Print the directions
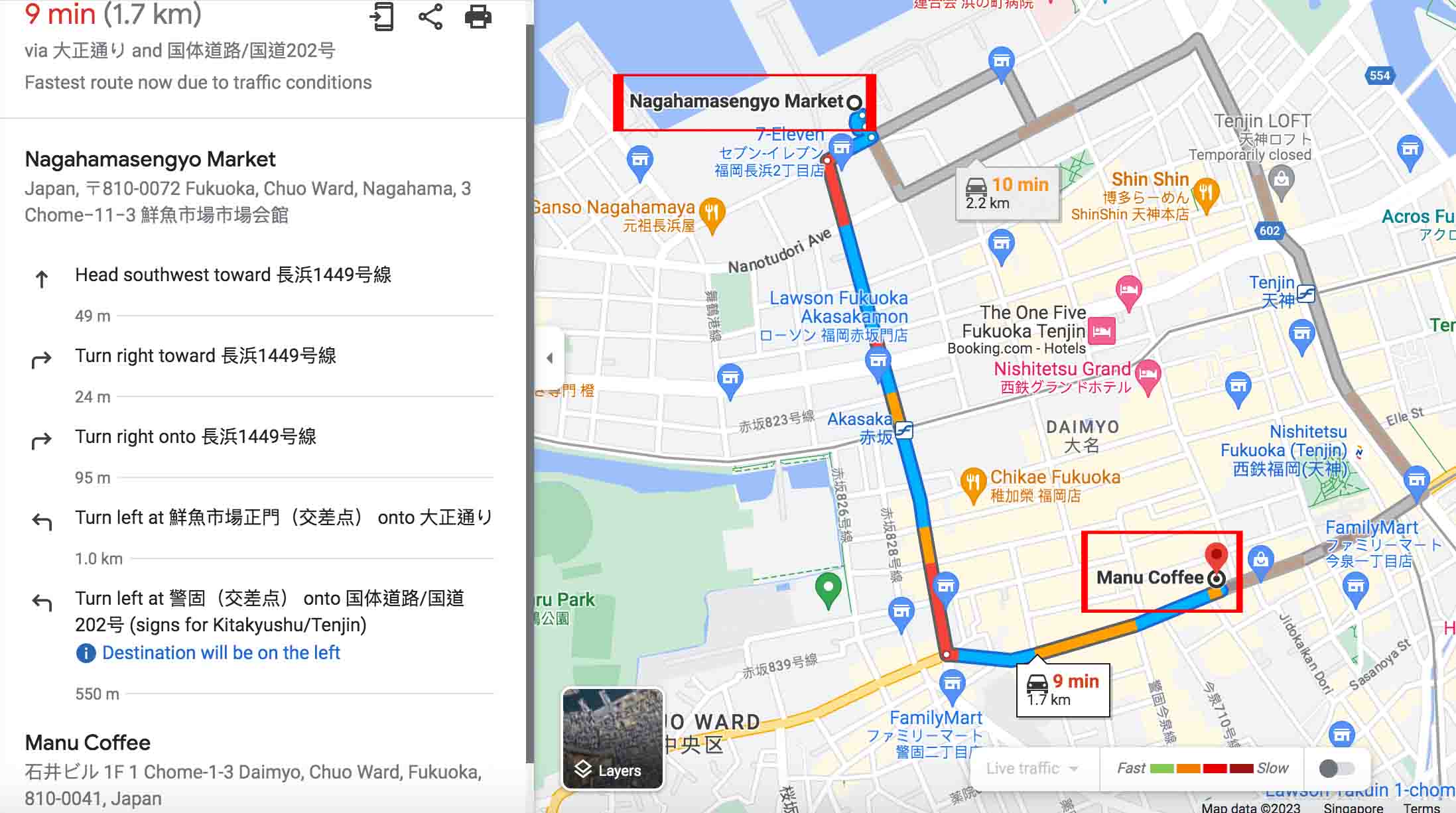 click(x=478, y=17)
